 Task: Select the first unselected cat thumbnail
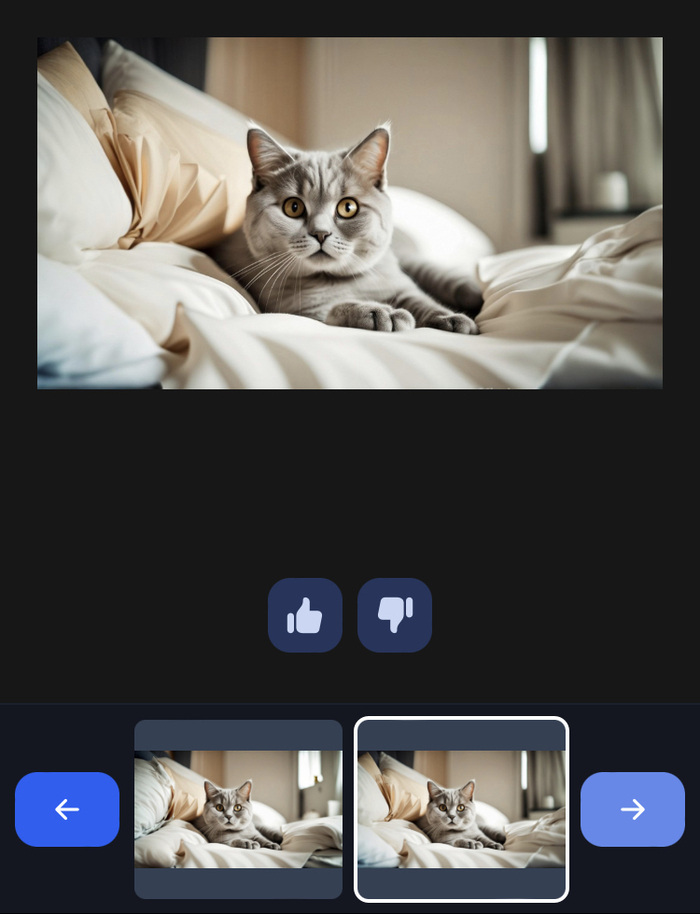(x=238, y=809)
